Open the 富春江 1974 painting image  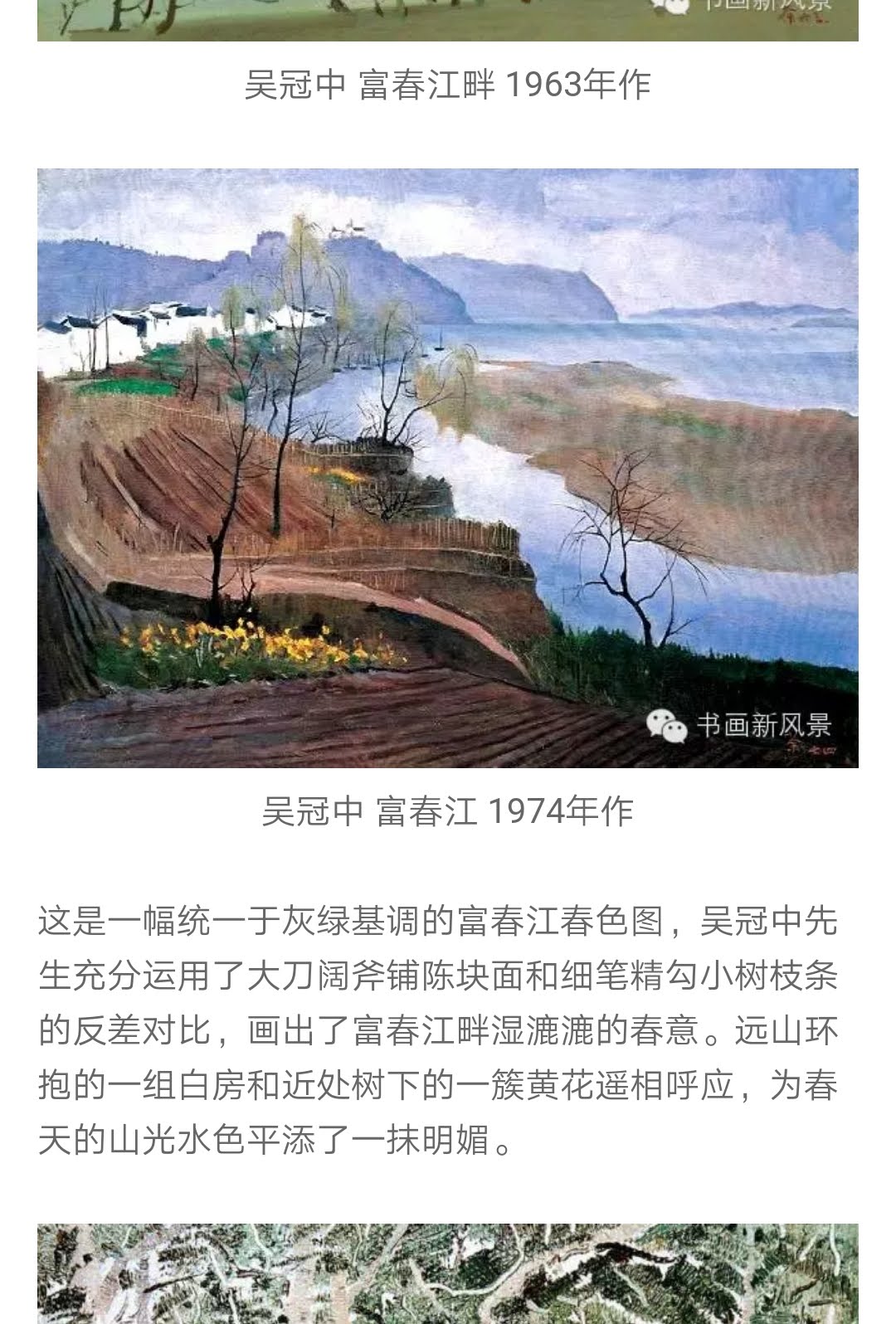pos(448,468)
